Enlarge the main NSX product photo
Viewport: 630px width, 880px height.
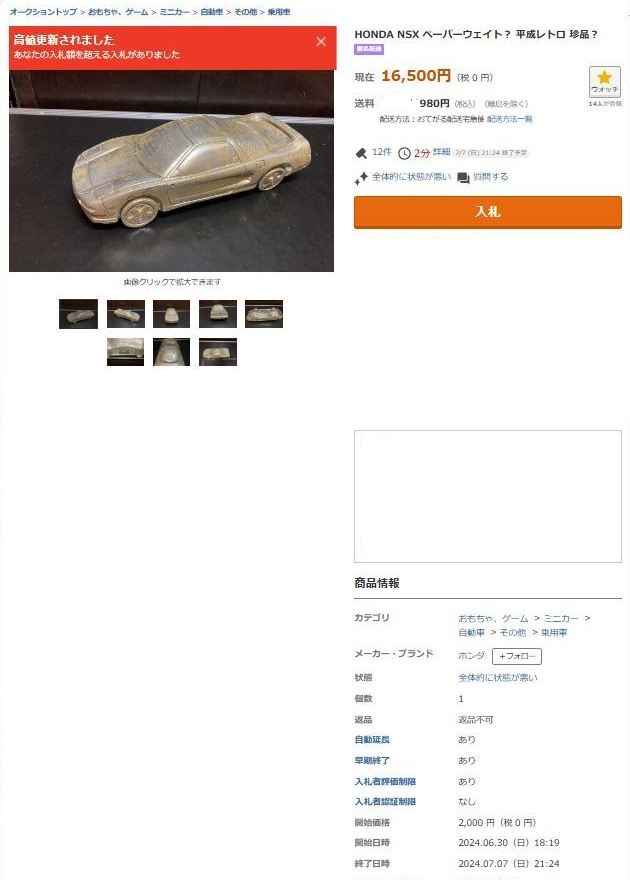[x=172, y=170]
